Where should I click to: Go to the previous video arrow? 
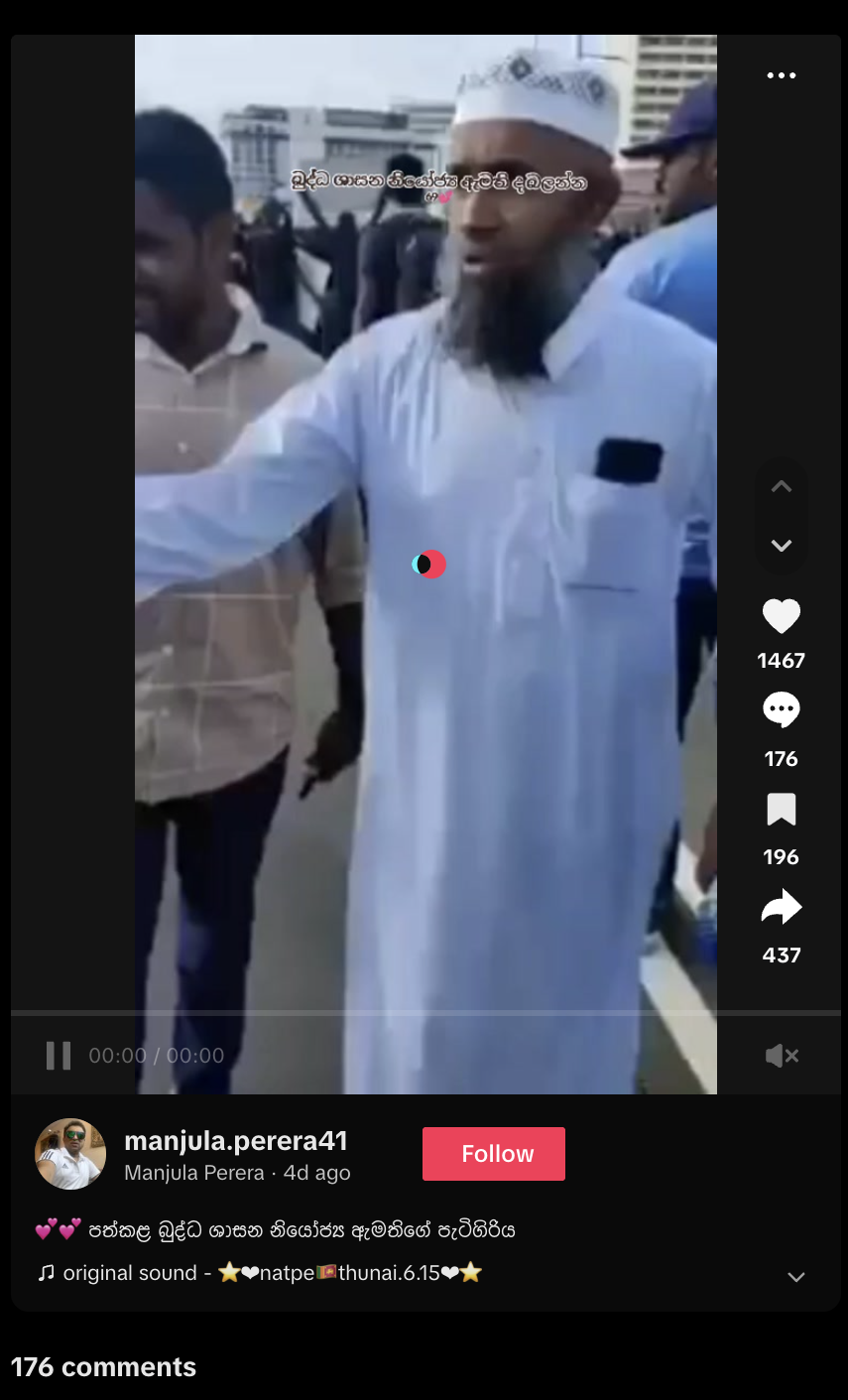(781, 487)
